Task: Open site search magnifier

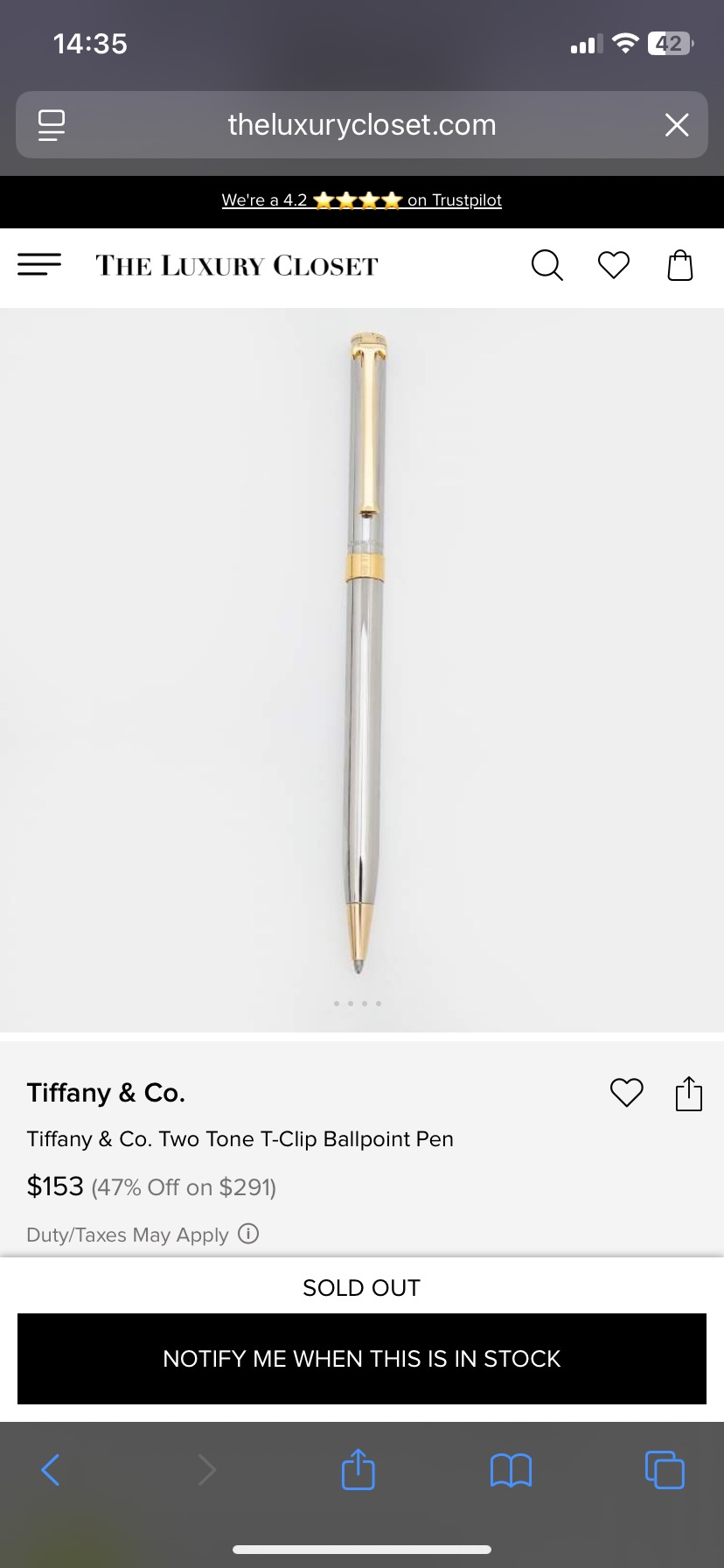Action: click(547, 264)
